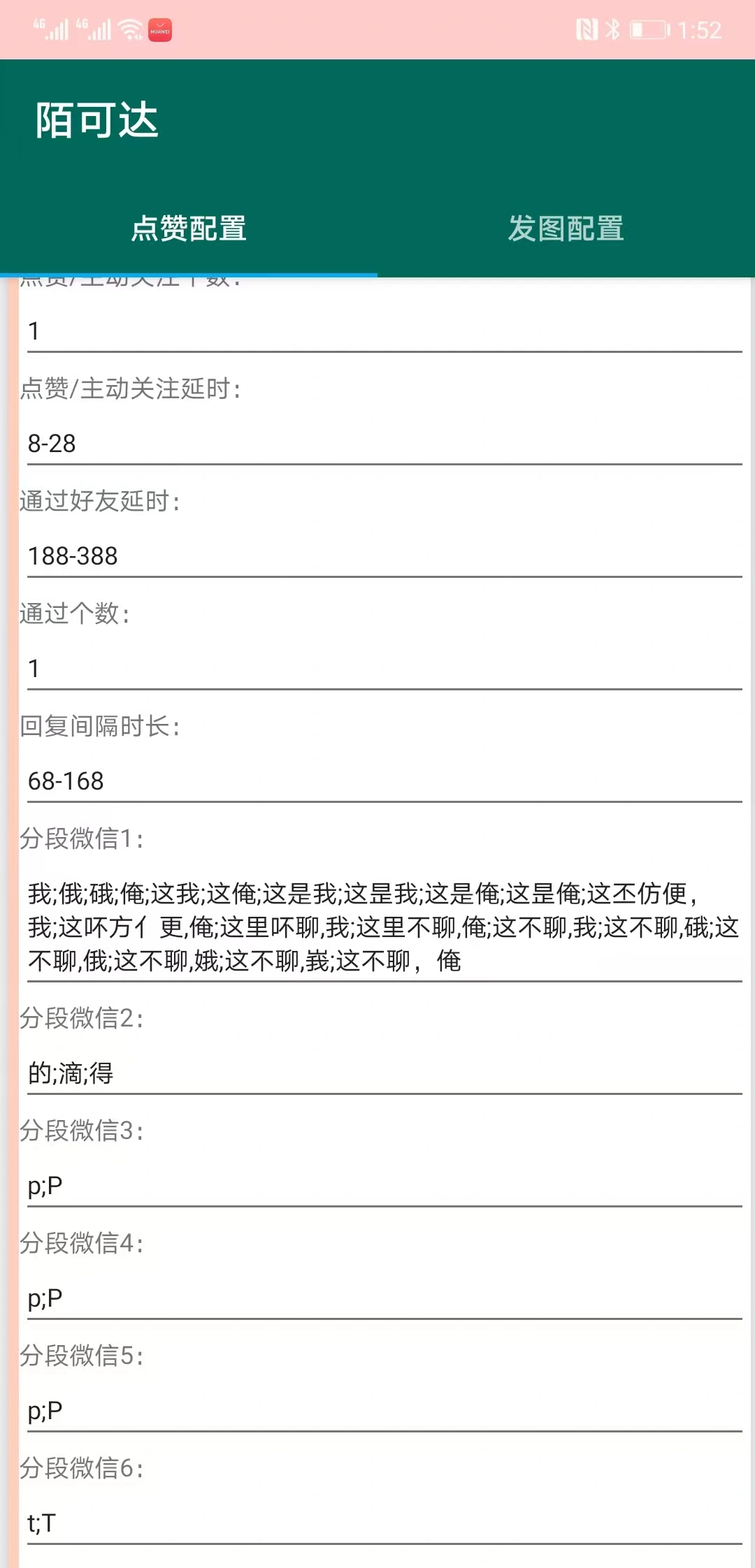This screenshot has width=755, height=1568.
Task: Edit the 通过个数 input field
Action: [384, 669]
